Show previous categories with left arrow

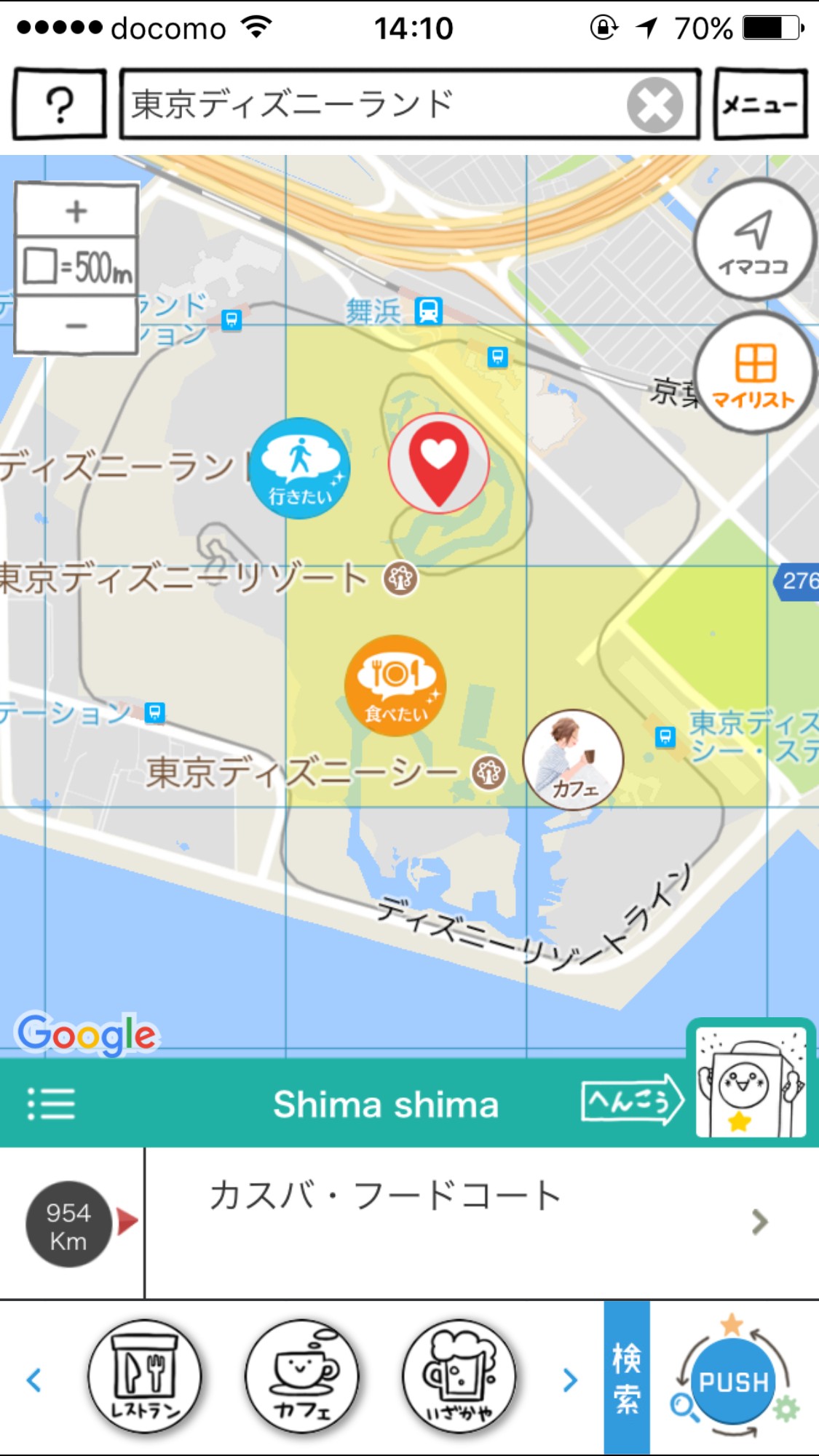pos(33,1380)
